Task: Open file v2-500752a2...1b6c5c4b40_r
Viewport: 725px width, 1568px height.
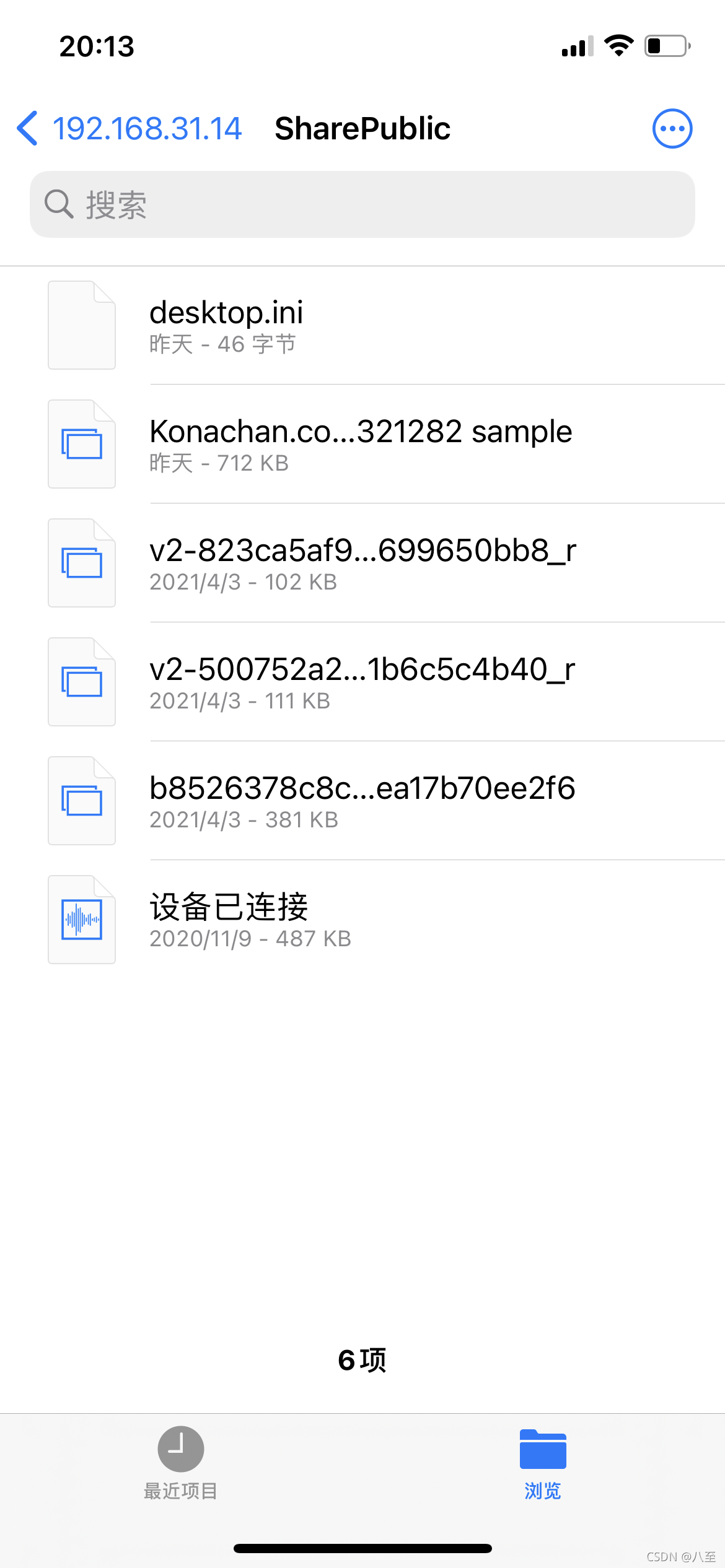Action: click(x=362, y=682)
